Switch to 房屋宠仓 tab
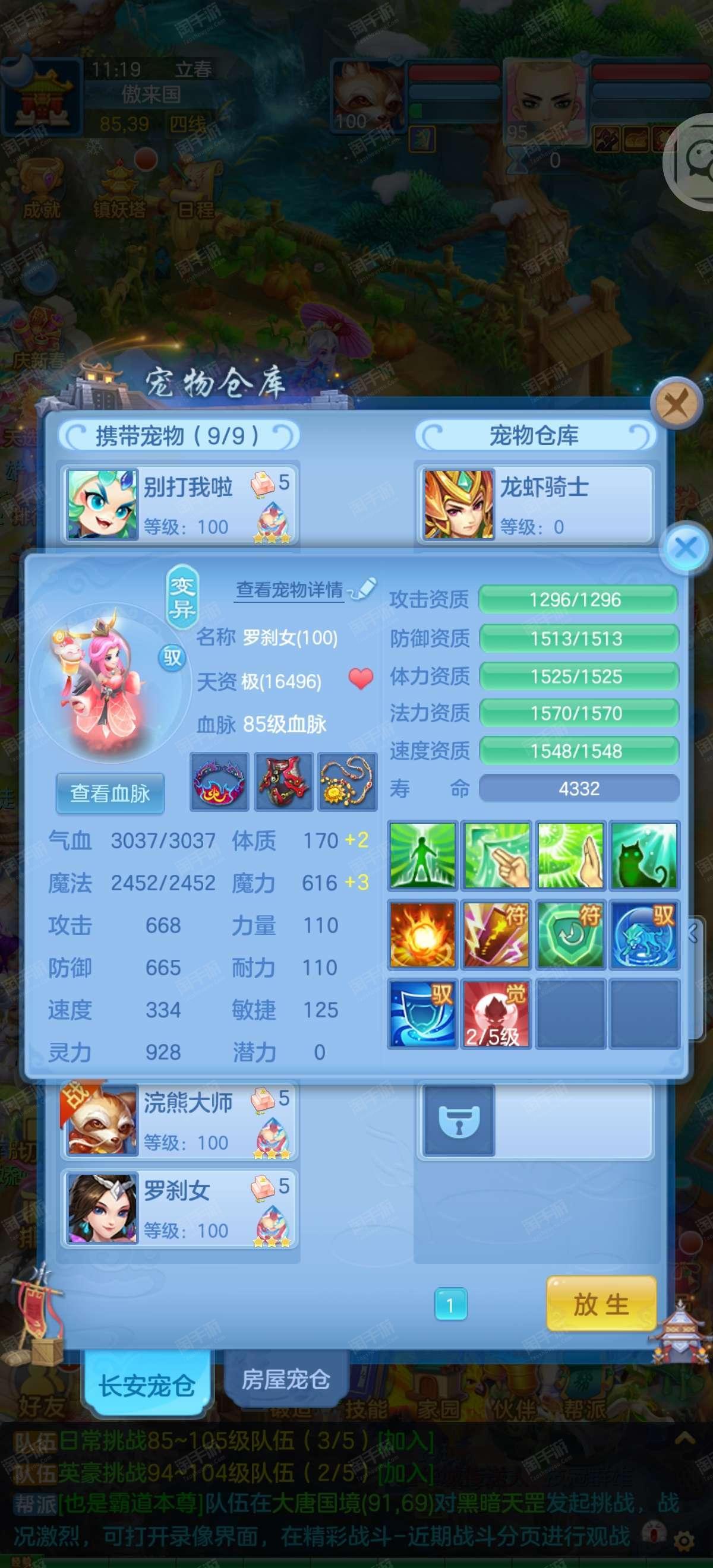The height and width of the screenshot is (1568, 713). pos(286,1379)
